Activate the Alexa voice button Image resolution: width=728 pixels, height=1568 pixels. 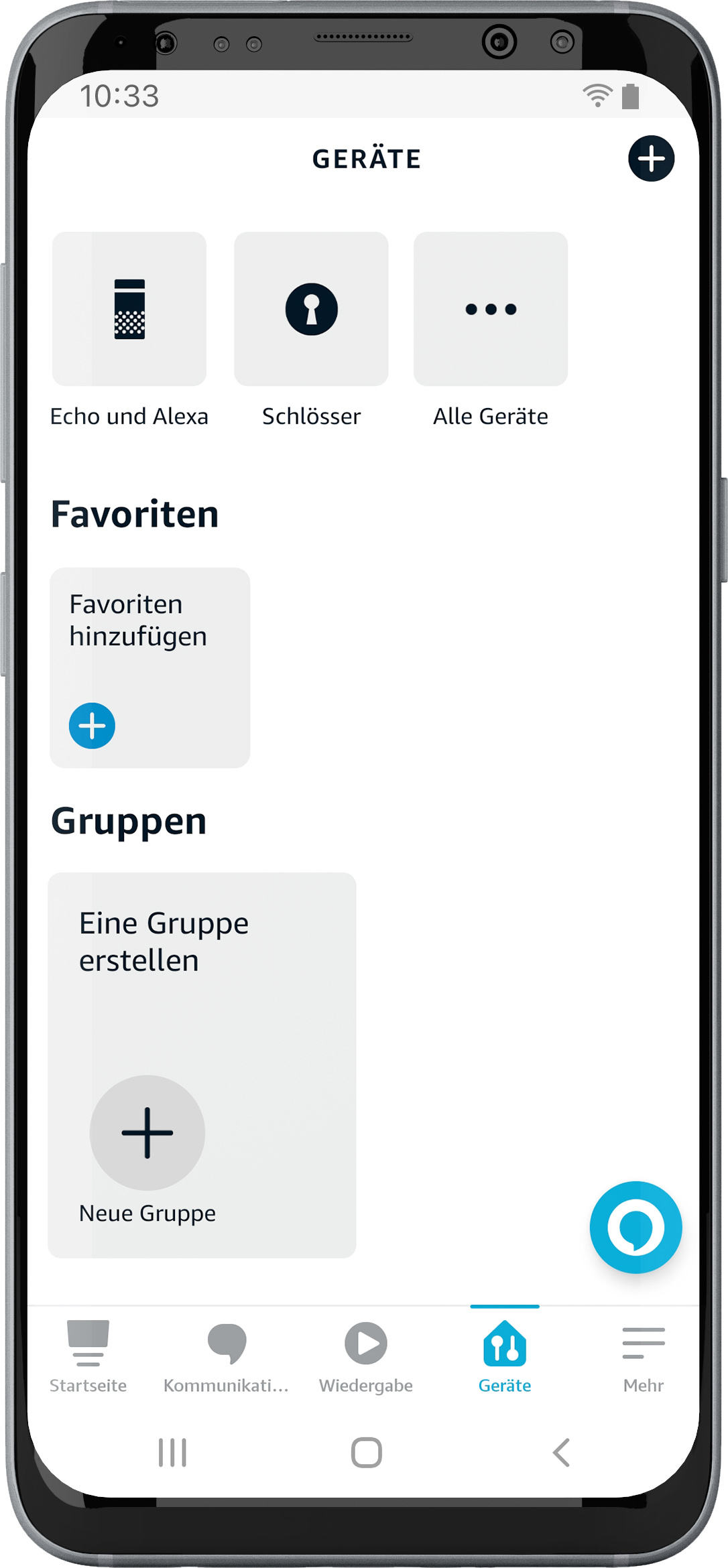click(x=635, y=1227)
